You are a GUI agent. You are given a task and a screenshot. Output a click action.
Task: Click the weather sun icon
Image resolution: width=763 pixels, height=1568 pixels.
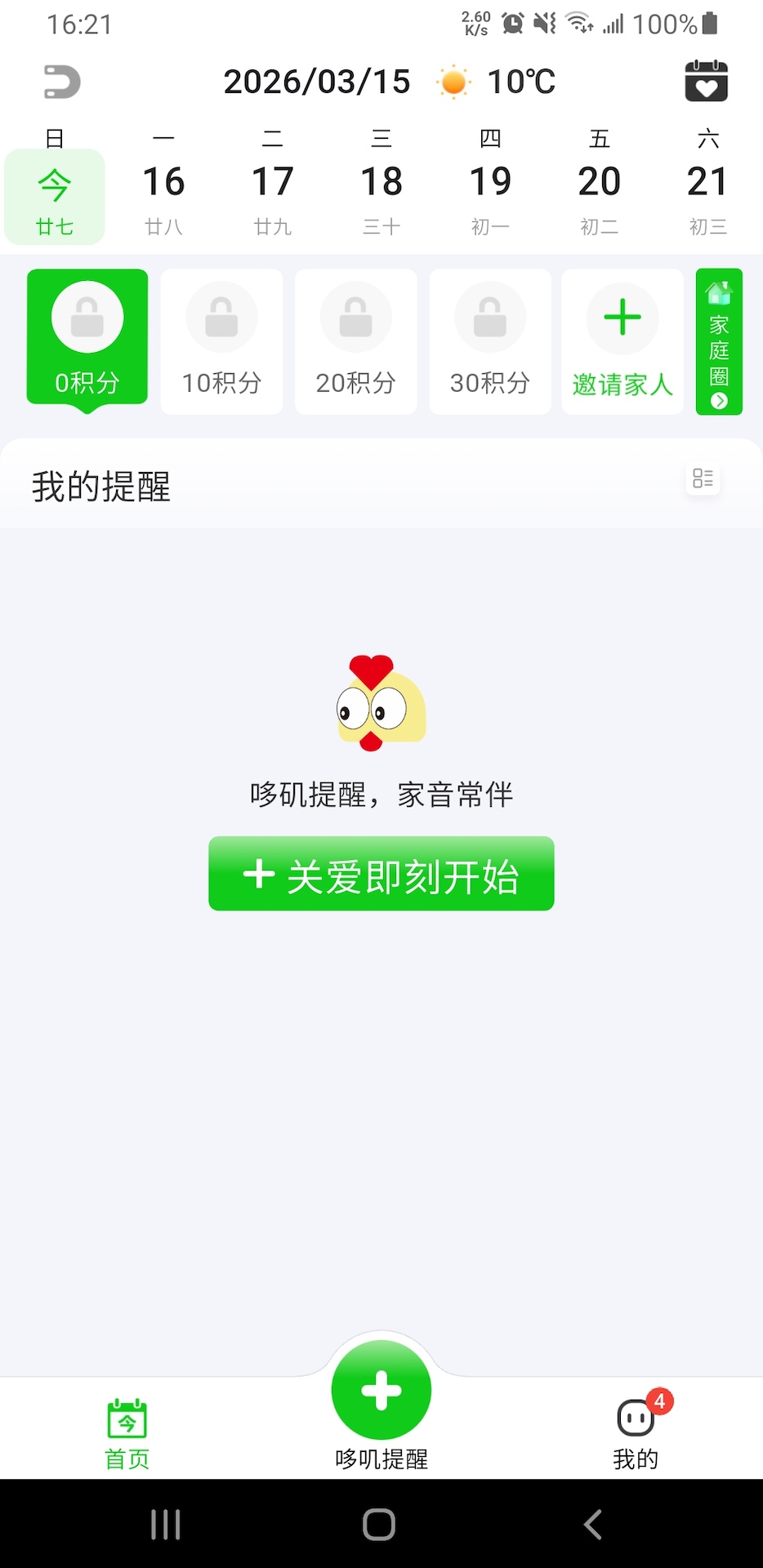454,81
